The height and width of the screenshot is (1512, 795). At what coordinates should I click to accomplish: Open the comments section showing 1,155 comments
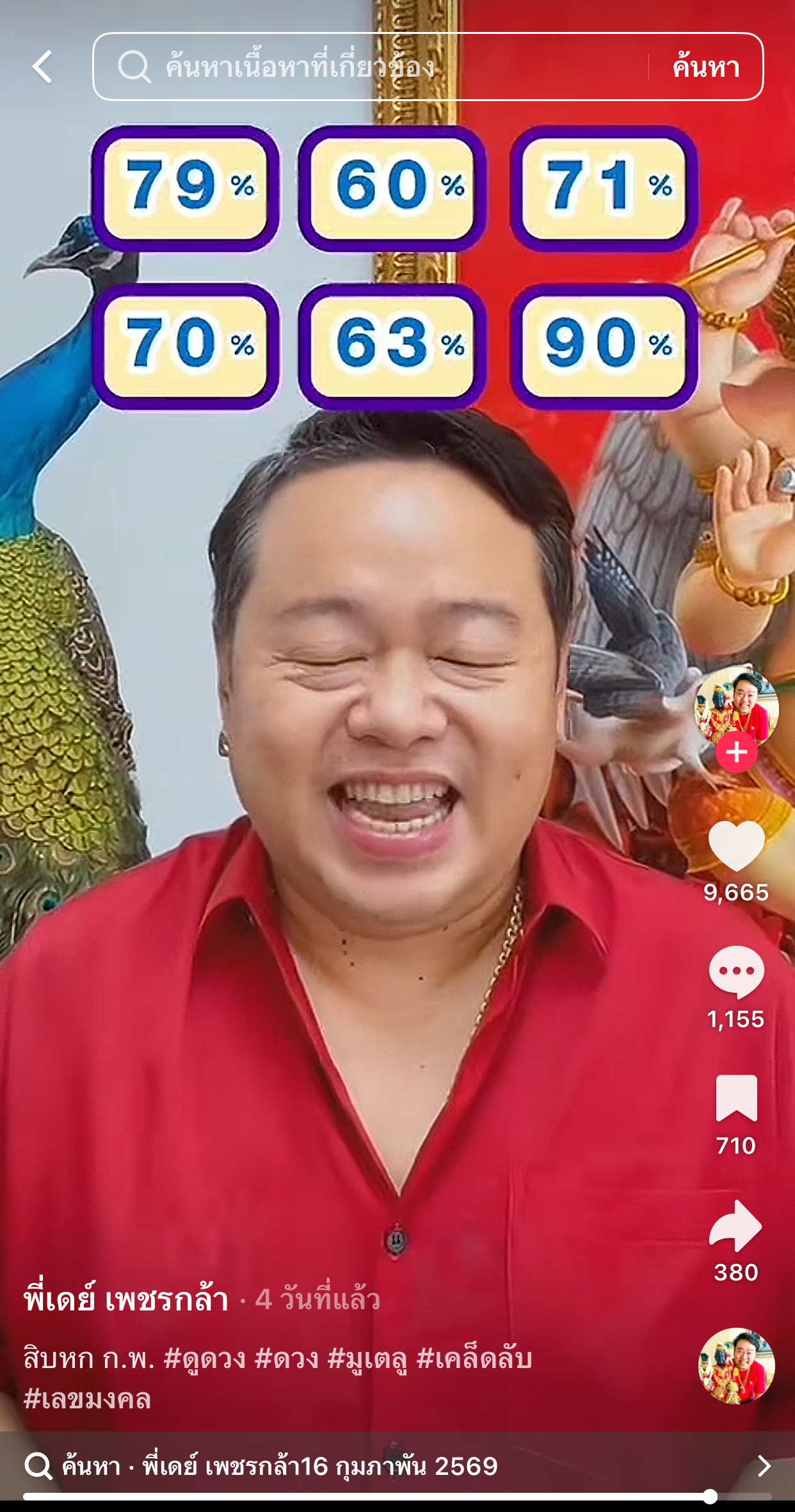[x=738, y=973]
